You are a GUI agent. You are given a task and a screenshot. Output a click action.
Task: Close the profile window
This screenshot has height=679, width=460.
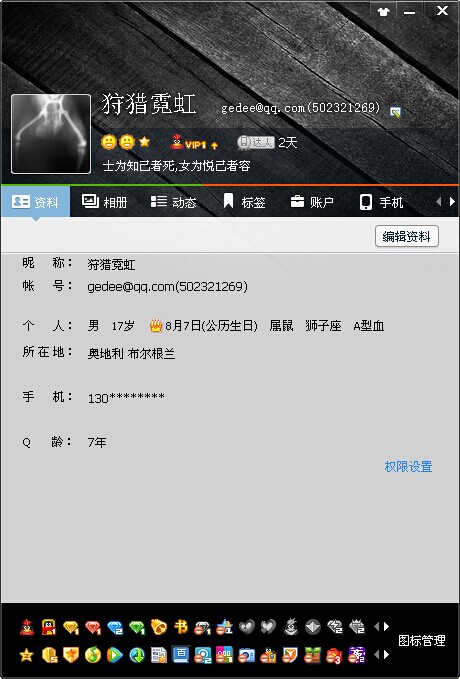point(442,10)
